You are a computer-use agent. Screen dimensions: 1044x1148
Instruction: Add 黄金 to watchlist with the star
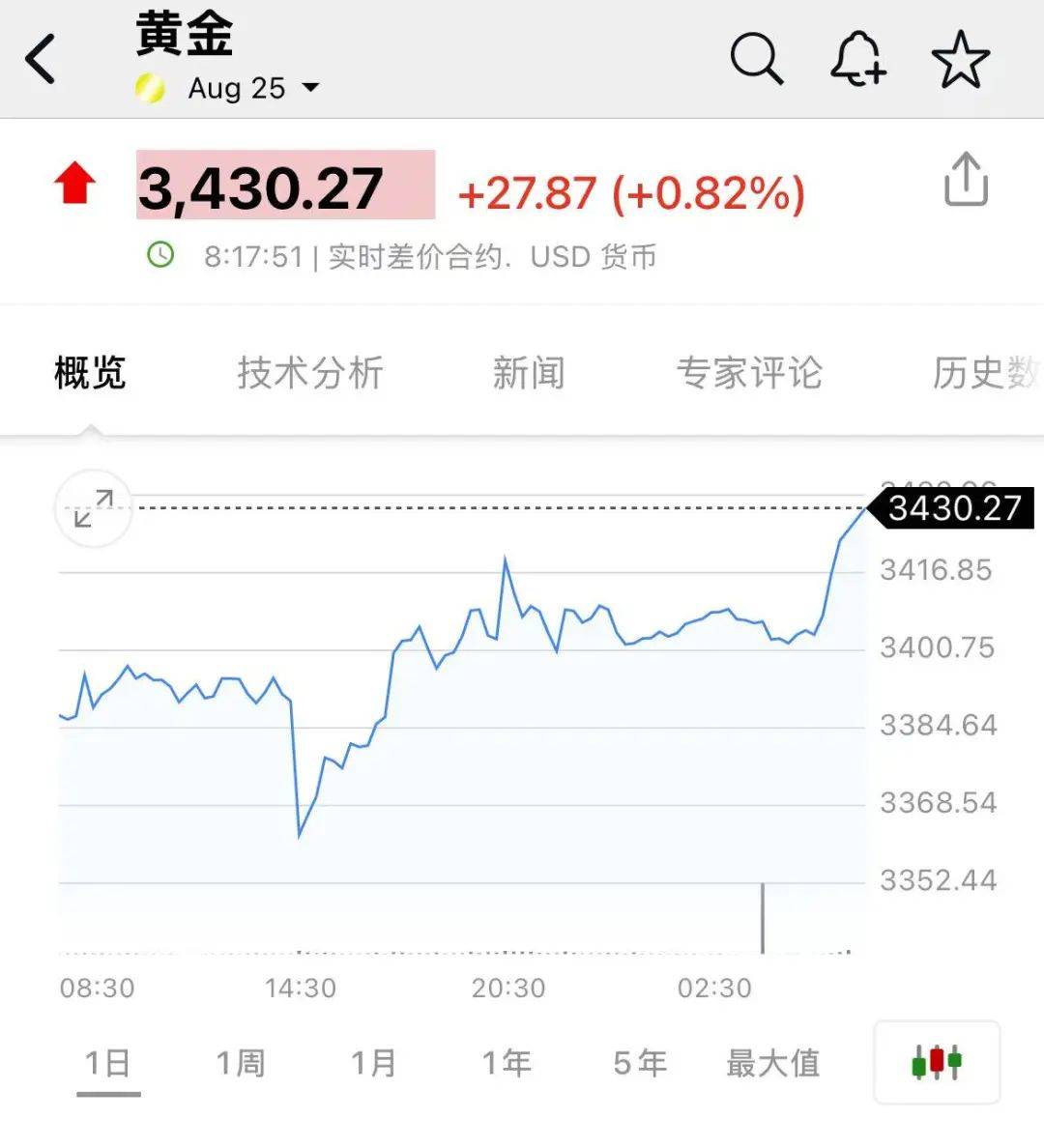[960, 60]
